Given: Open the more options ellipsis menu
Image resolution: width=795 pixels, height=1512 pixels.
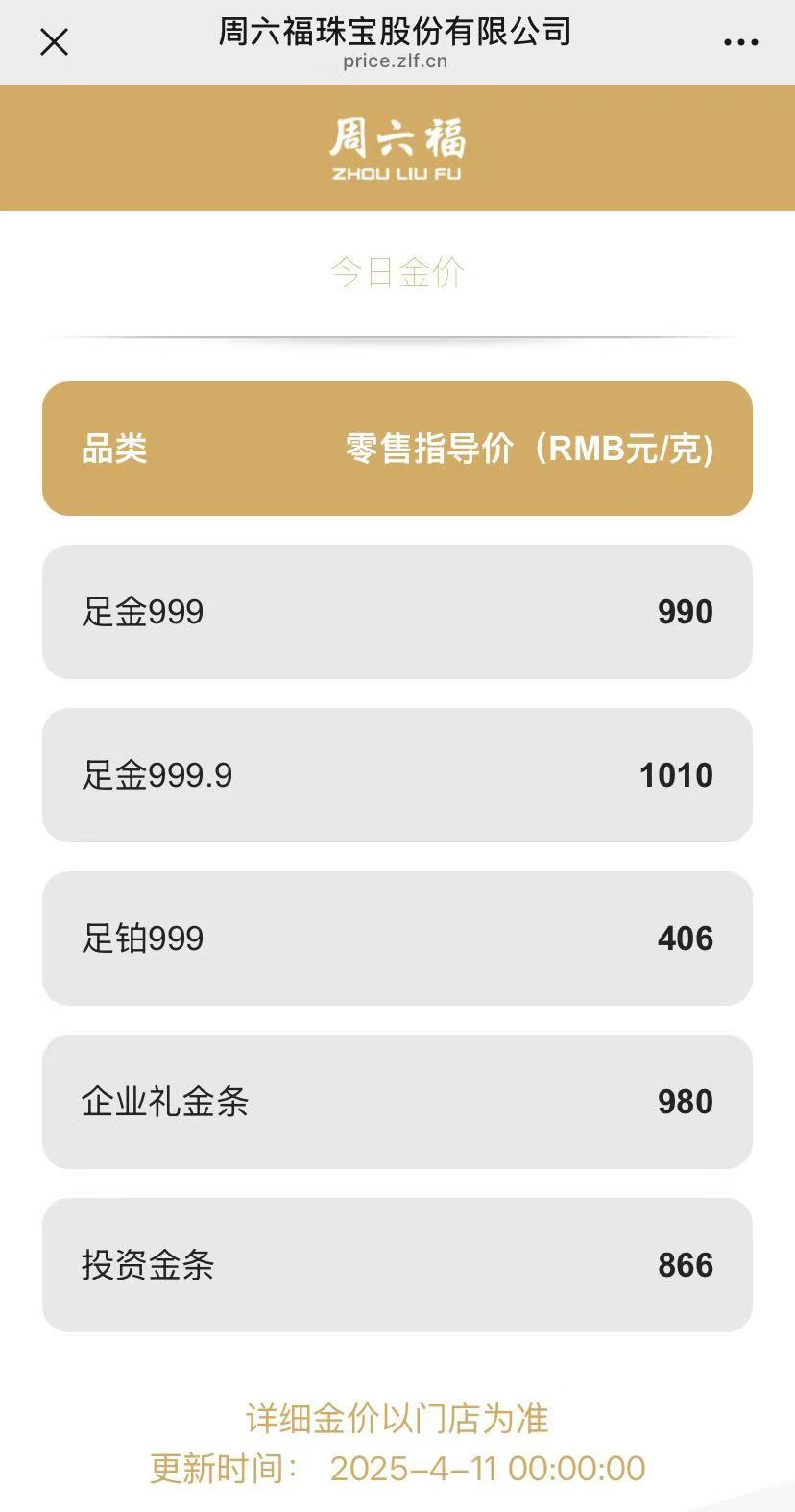Looking at the screenshot, I should coord(739,41).
